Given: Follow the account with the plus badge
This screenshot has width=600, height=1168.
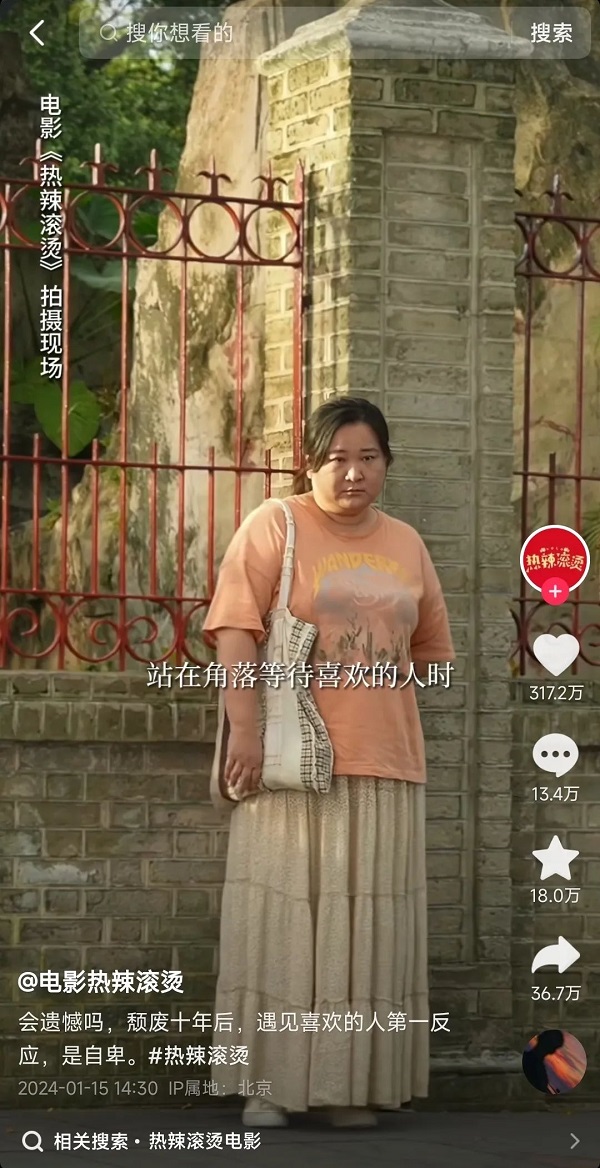Looking at the screenshot, I should coord(555,591).
